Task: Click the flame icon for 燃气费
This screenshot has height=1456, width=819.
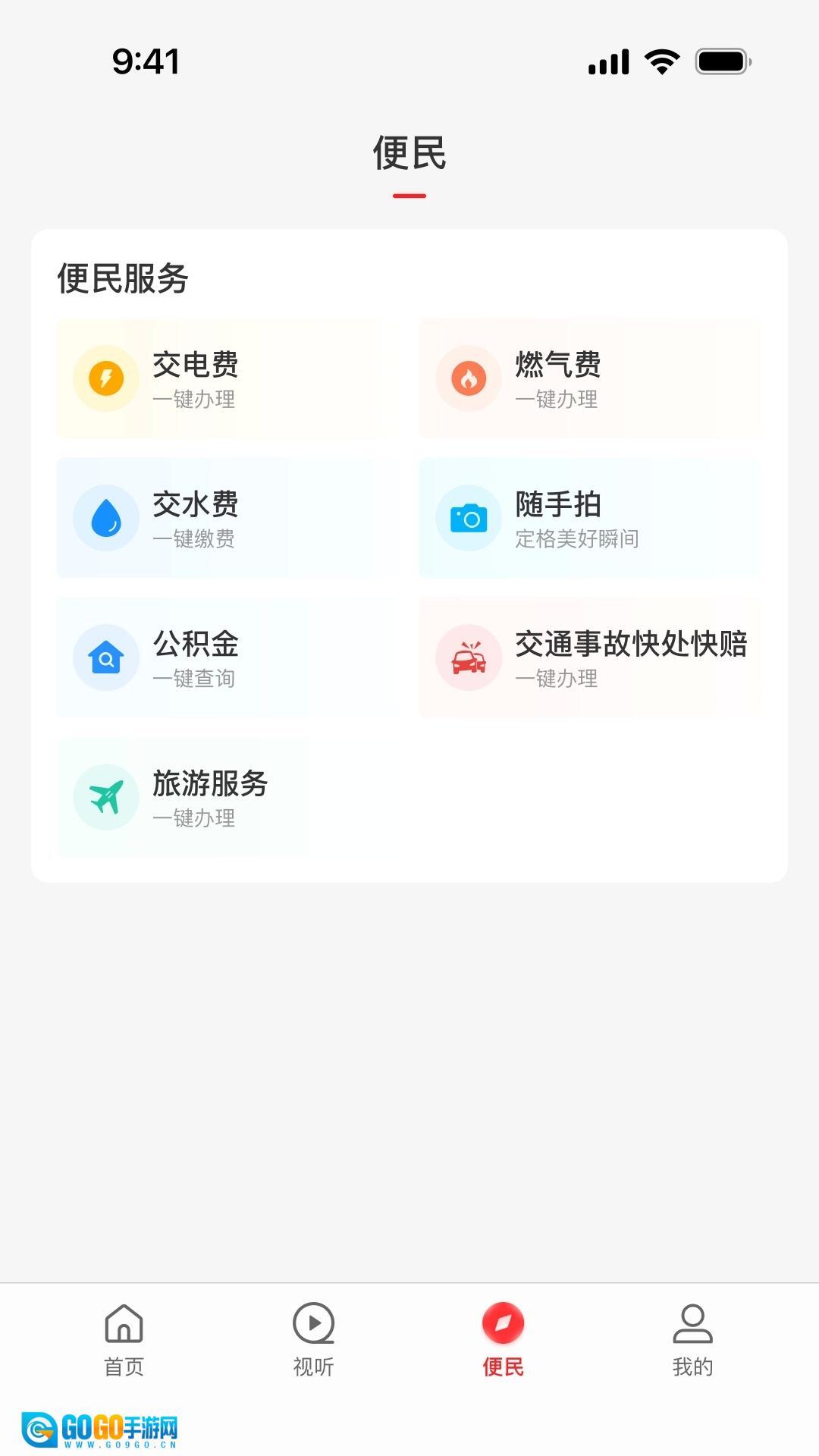Action: tap(469, 378)
